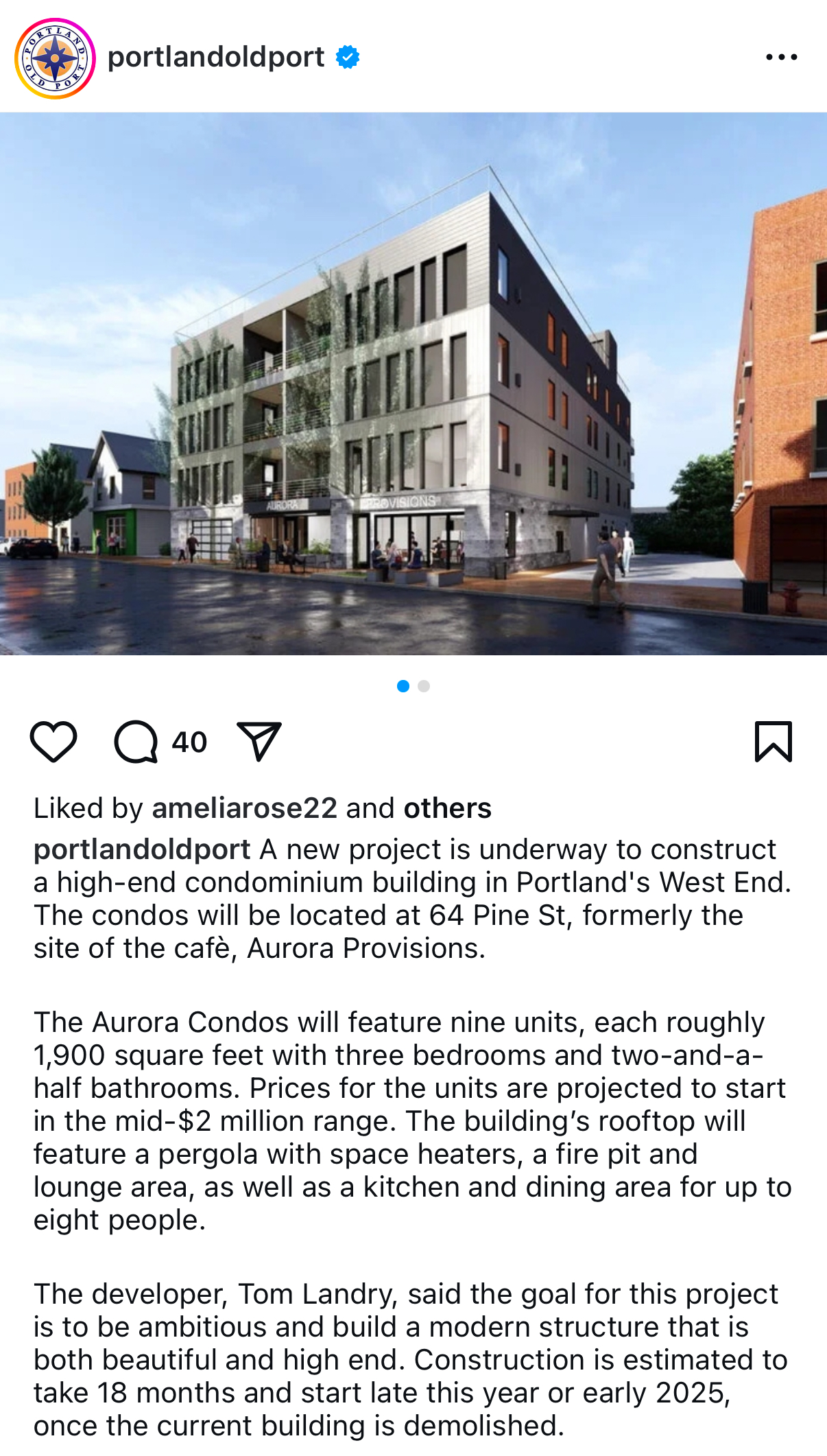The width and height of the screenshot is (827, 1456).
Task: Open the comments on this post
Action: [x=136, y=742]
